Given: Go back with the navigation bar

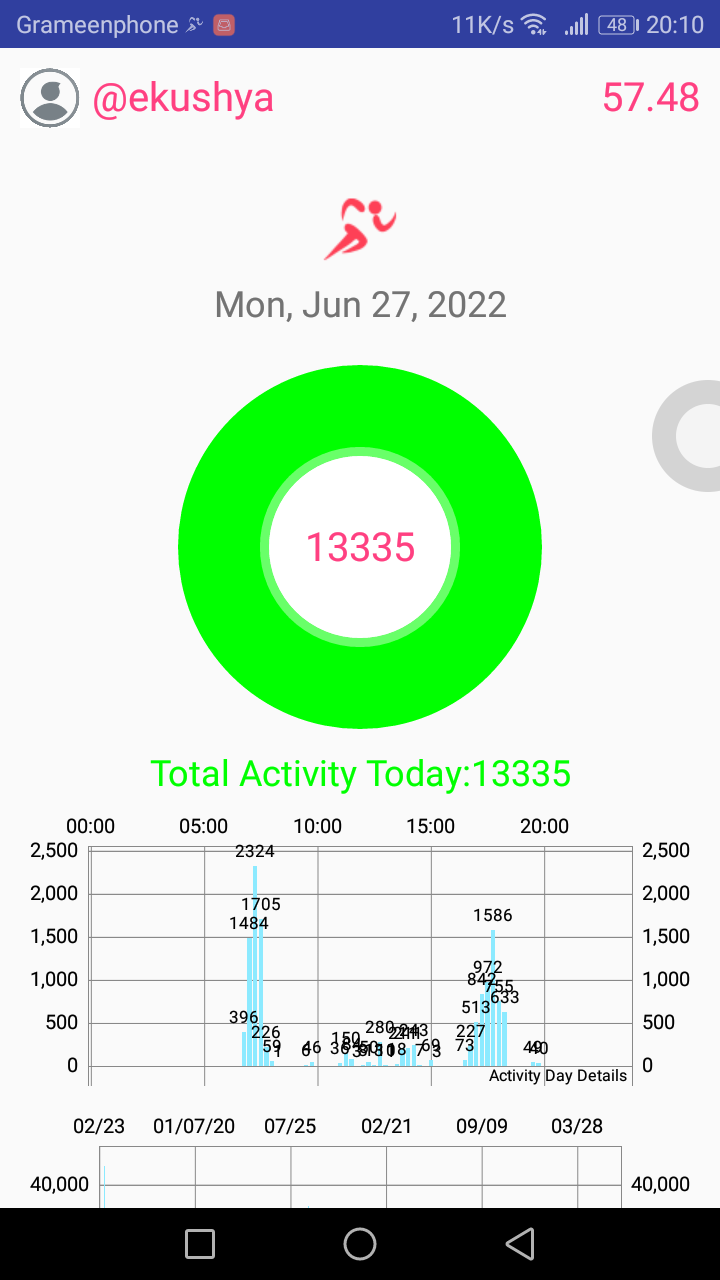Looking at the screenshot, I should pyautogui.click(x=519, y=1243).
